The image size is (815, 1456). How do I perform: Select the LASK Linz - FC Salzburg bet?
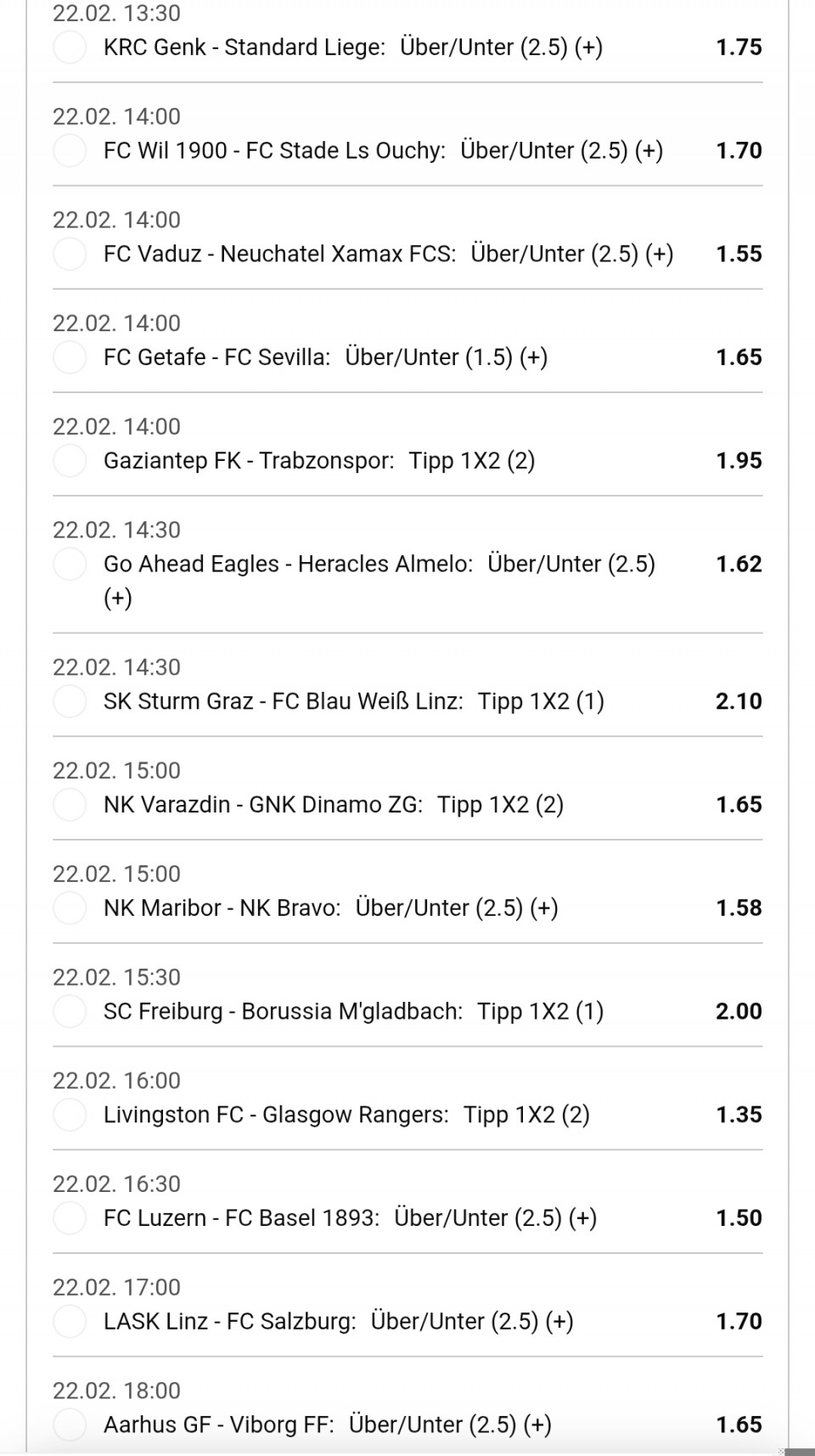pyautogui.click(x=70, y=1322)
